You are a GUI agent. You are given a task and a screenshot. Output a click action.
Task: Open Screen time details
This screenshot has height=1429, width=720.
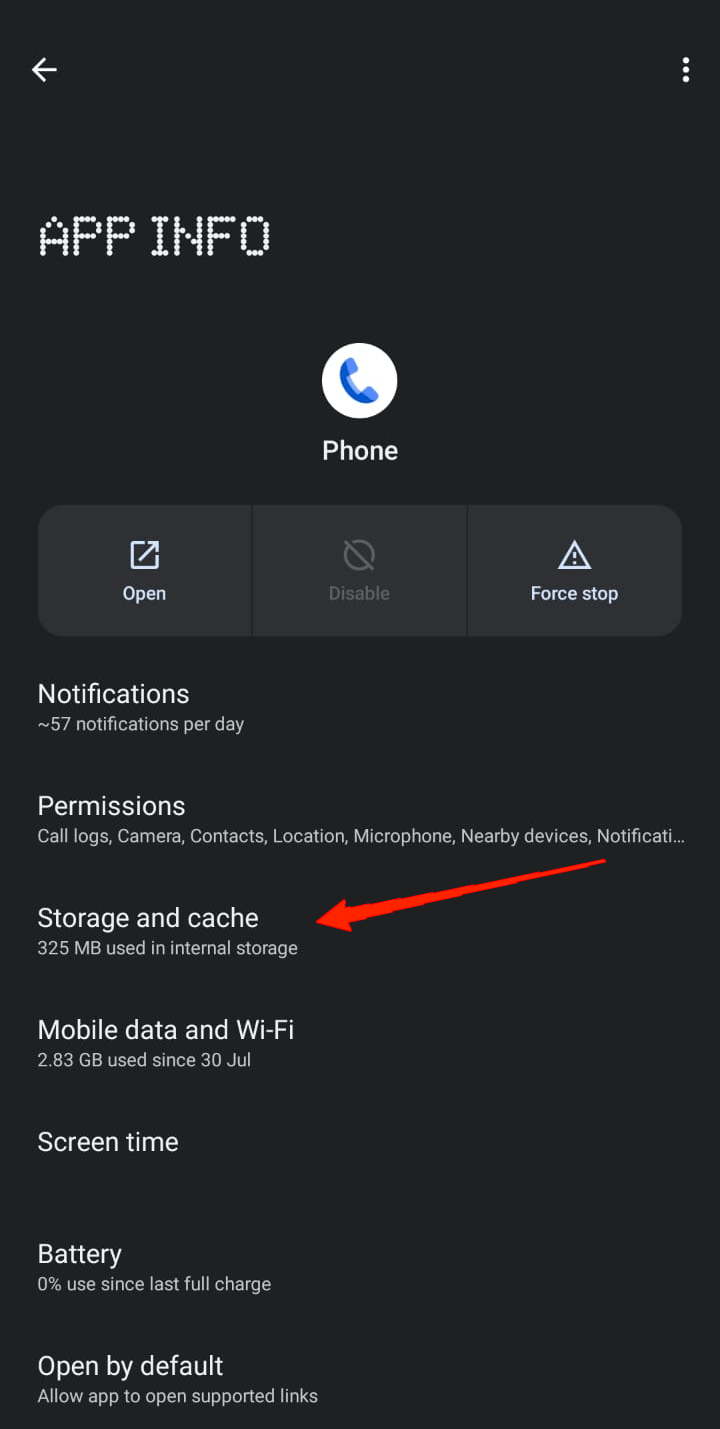[107, 1142]
